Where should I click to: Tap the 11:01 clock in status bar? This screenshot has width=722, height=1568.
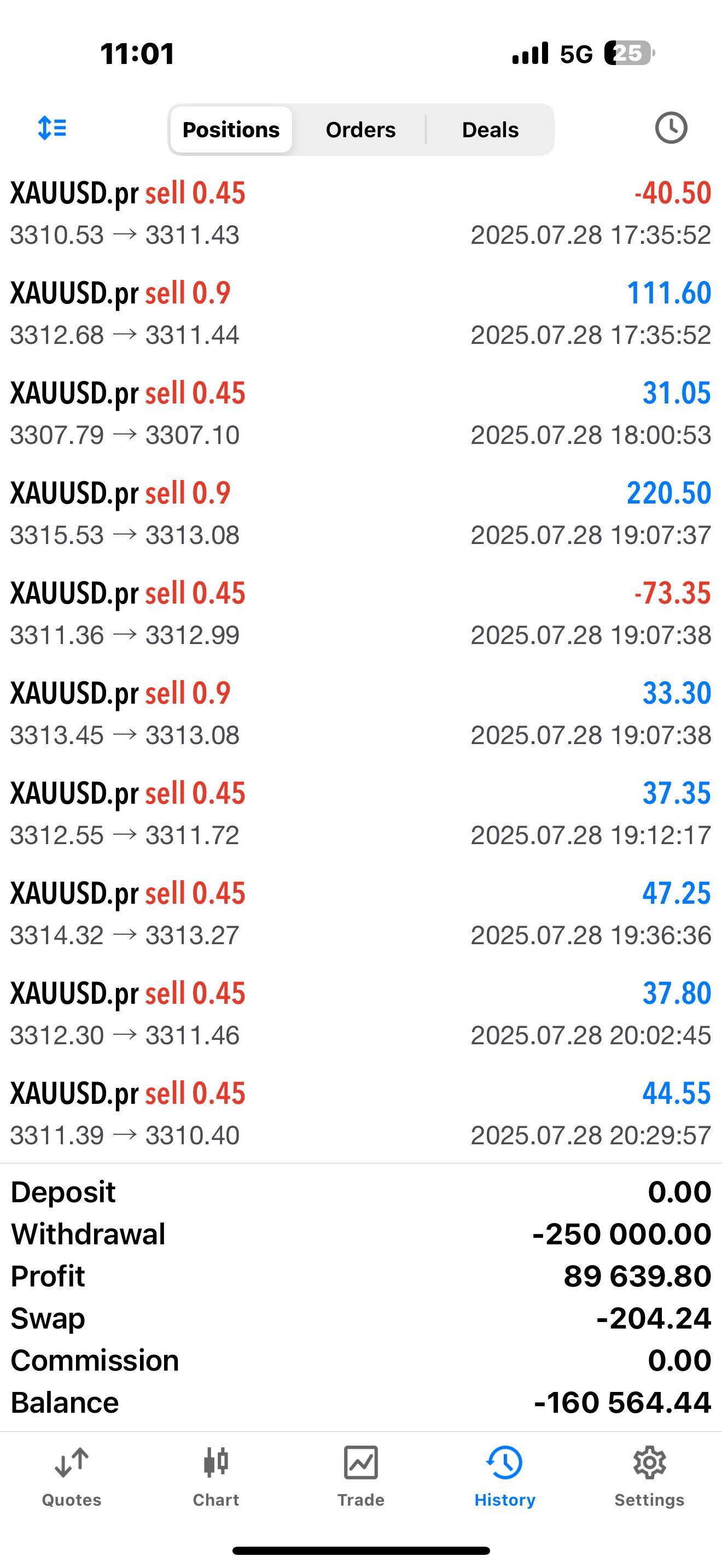click(x=136, y=54)
